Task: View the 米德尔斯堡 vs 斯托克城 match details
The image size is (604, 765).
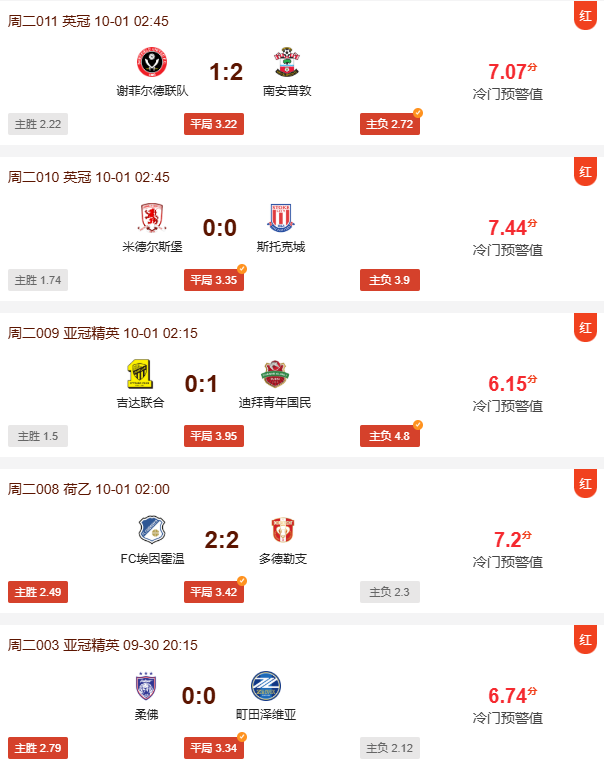Action: pos(219,228)
